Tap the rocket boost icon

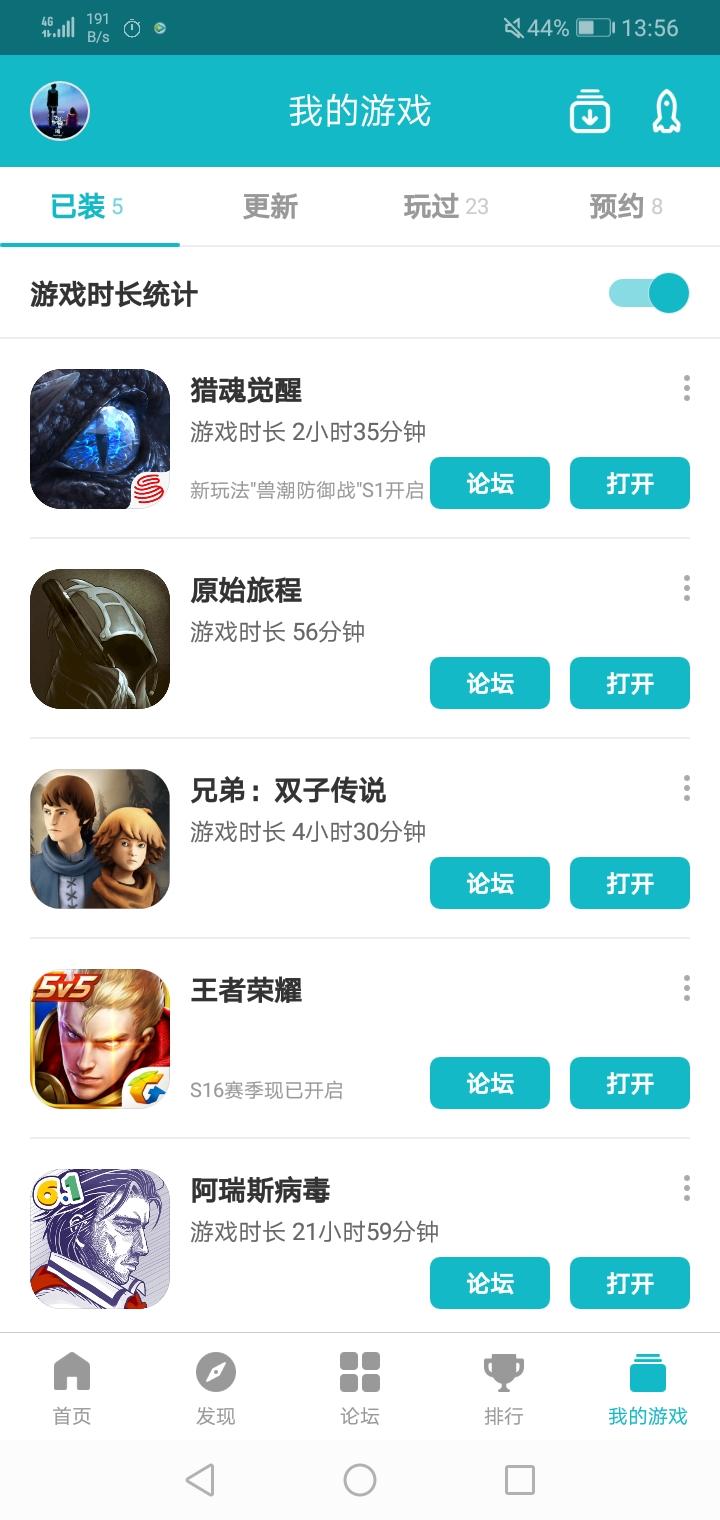coord(666,111)
